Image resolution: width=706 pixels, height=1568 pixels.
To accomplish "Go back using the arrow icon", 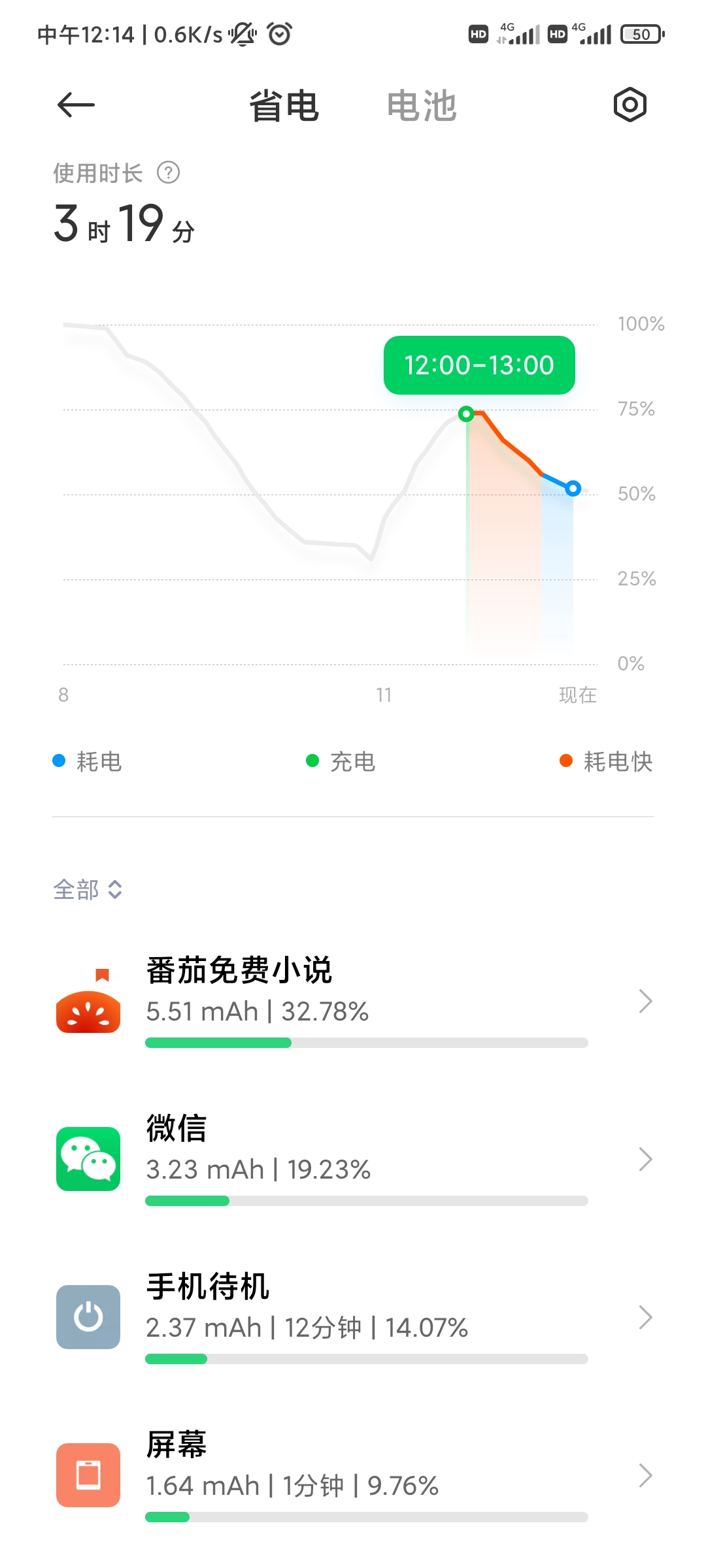I will [76, 105].
